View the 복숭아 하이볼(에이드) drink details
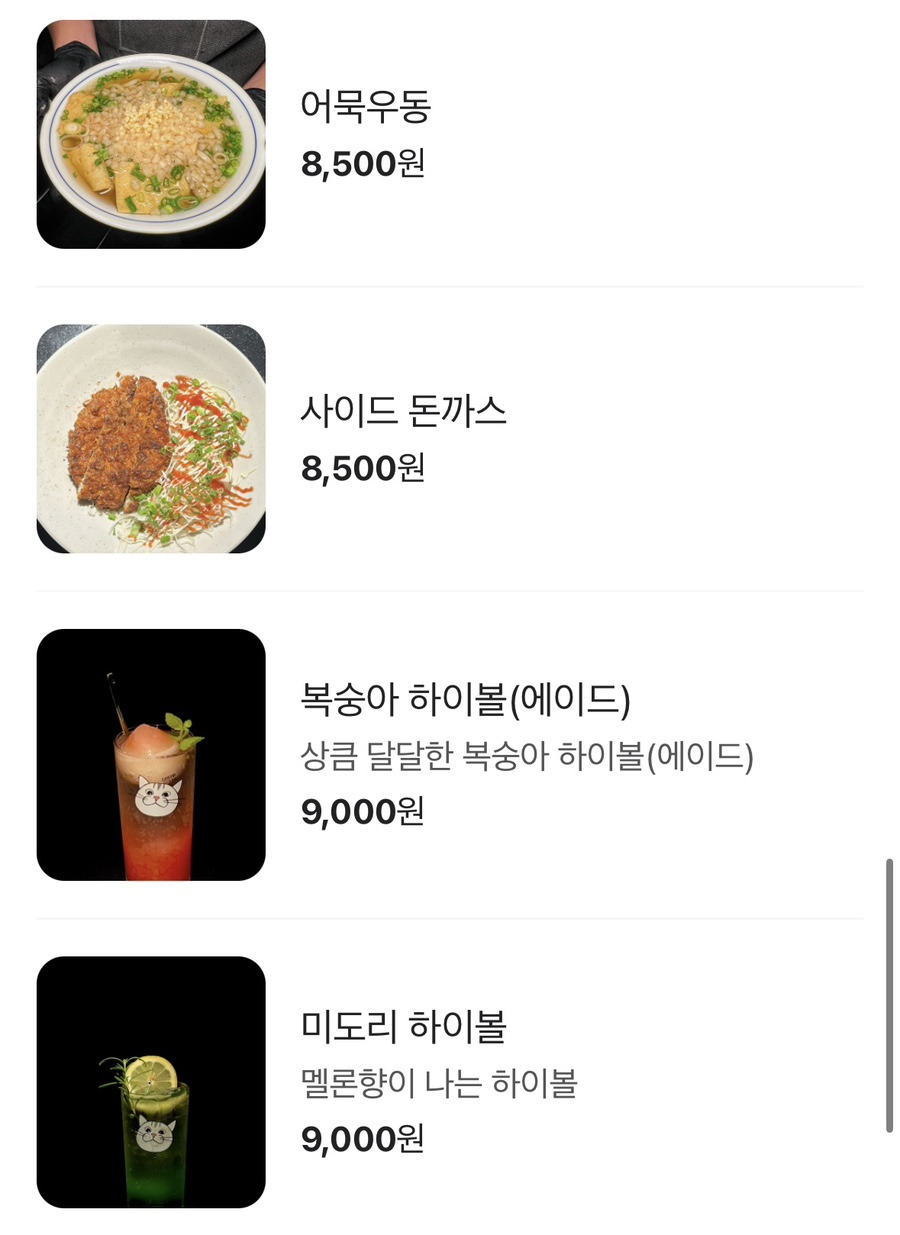The width and height of the screenshot is (900, 1235). [465, 700]
